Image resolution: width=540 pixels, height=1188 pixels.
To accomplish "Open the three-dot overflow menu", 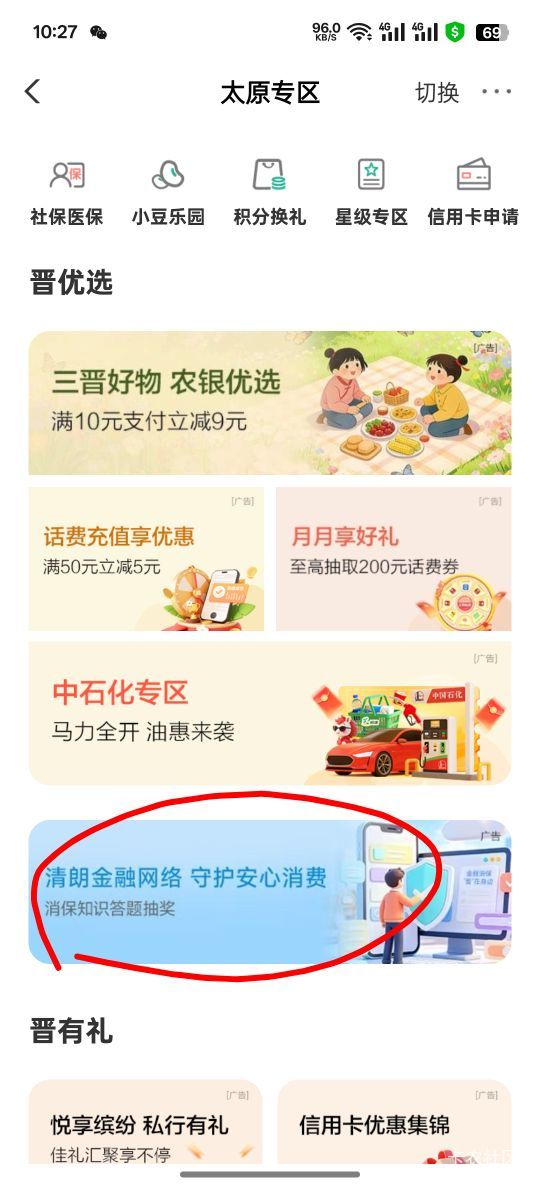I will pos(497,92).
